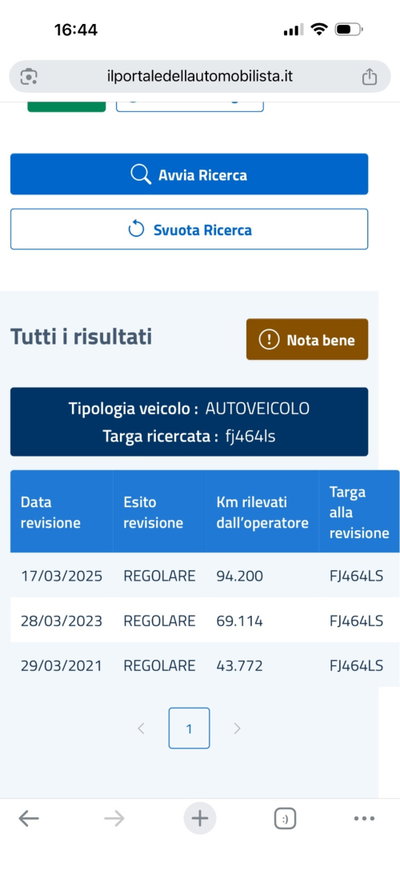Share this page from the address bar
The width and height of the screenshot is (400, 870).
pyautogui.click(x=369, y=77)
